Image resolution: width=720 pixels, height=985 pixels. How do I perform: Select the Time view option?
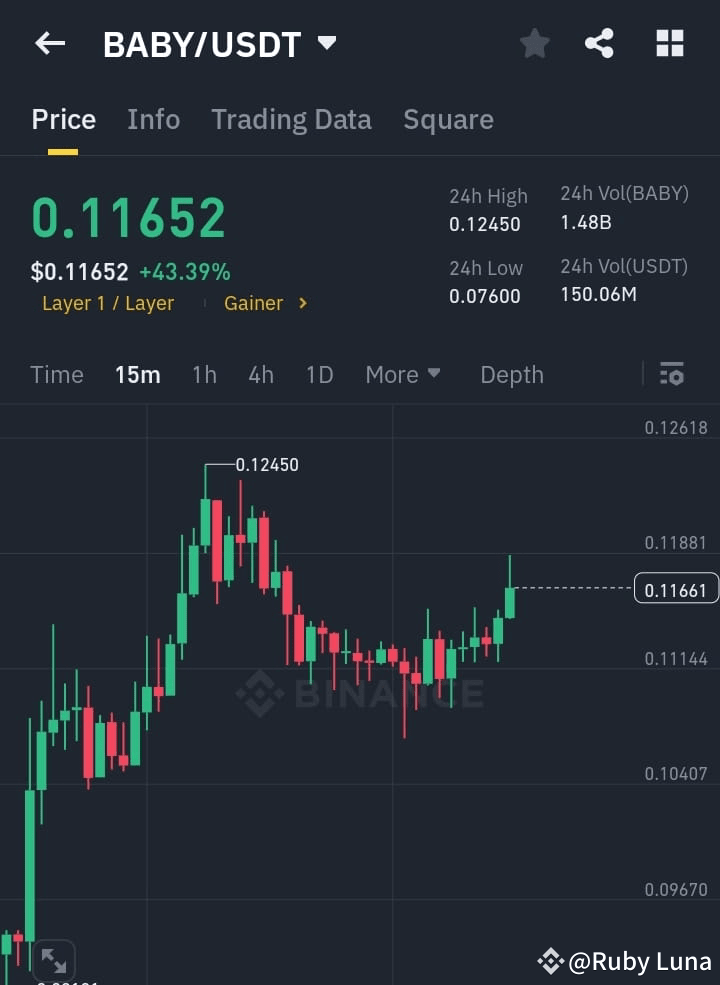click(56, 374)
